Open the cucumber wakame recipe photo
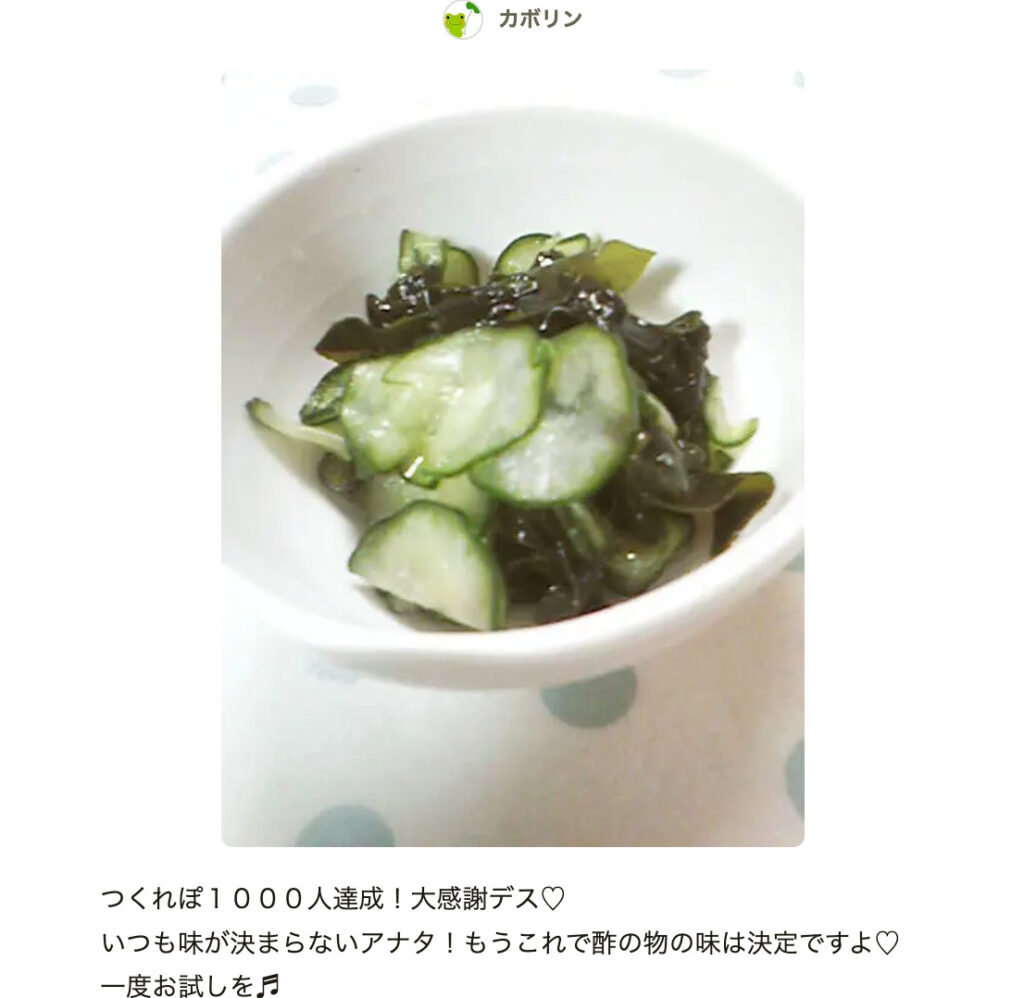This screenshot has height=998, width=1024. [512, 458]
